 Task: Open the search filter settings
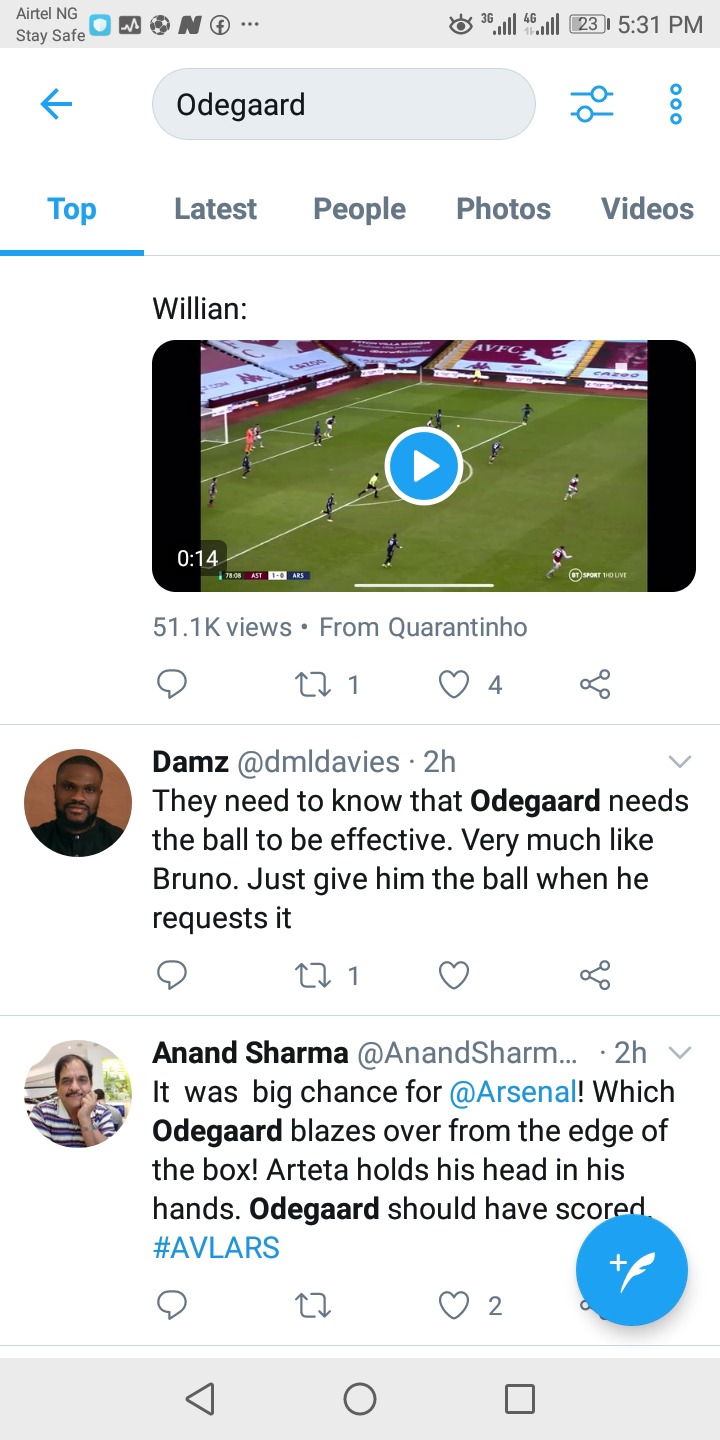pos(592,104)
